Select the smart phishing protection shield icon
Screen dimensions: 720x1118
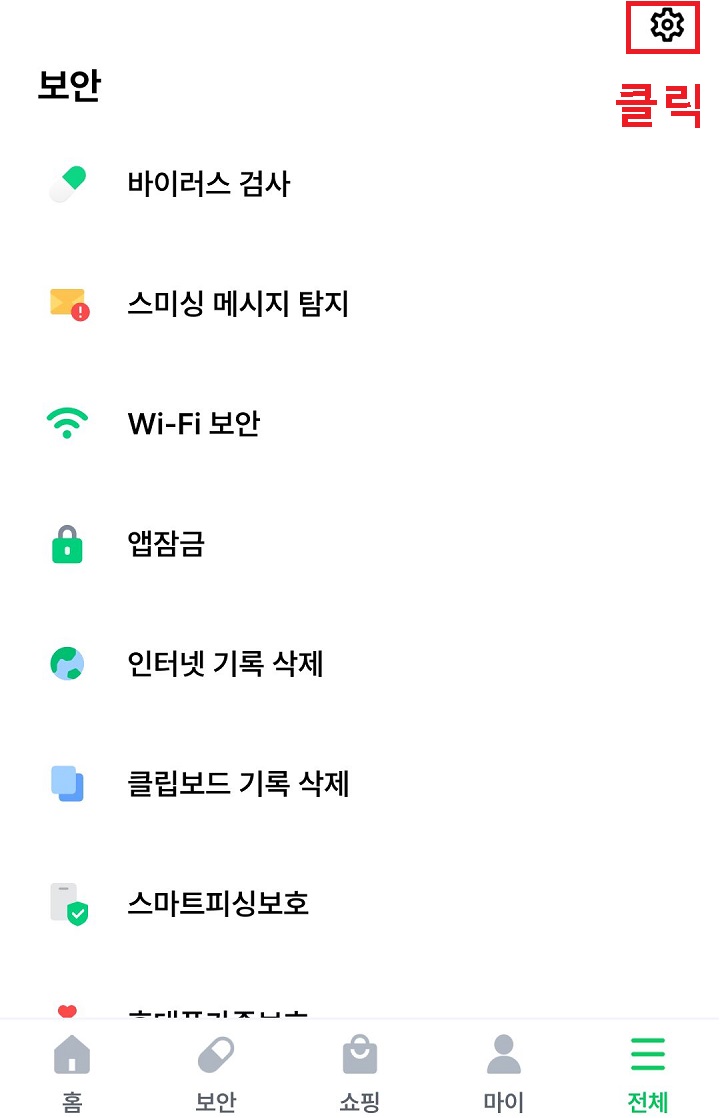[x=66, y=903]
